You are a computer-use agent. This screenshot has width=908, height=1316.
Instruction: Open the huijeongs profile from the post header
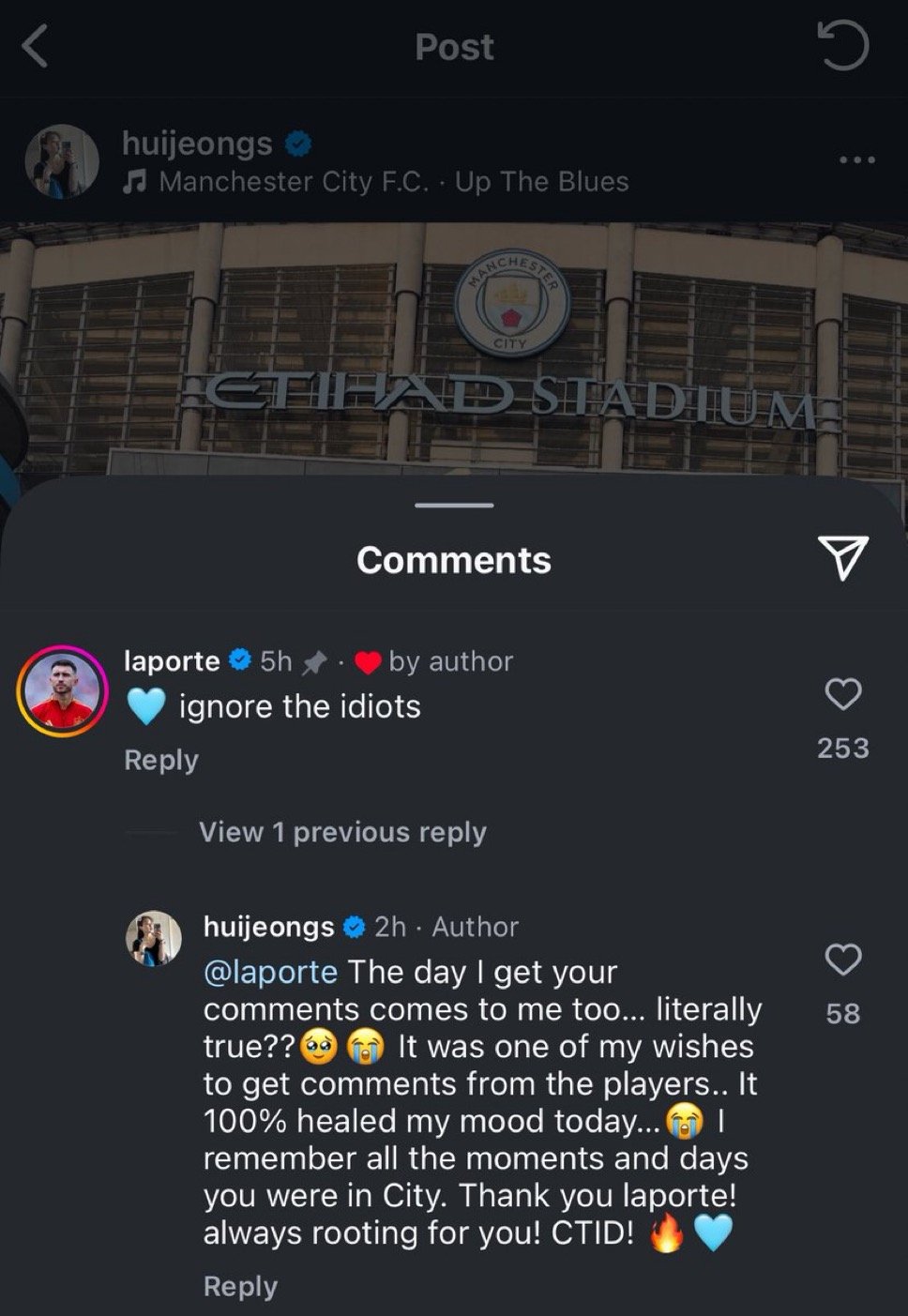click(x=197, y=144)
